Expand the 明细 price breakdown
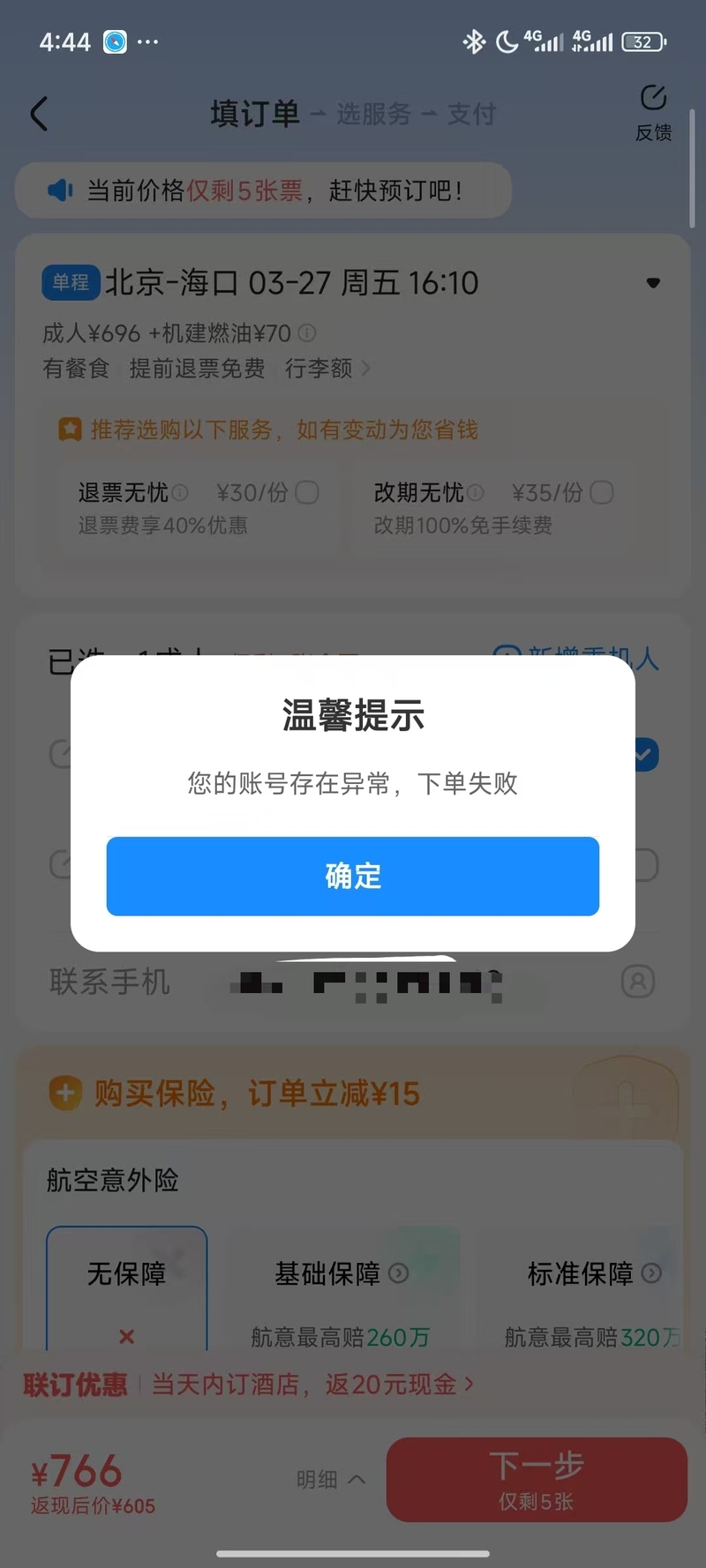Viewport: 706px width, 1568px height. point(330,1479)
